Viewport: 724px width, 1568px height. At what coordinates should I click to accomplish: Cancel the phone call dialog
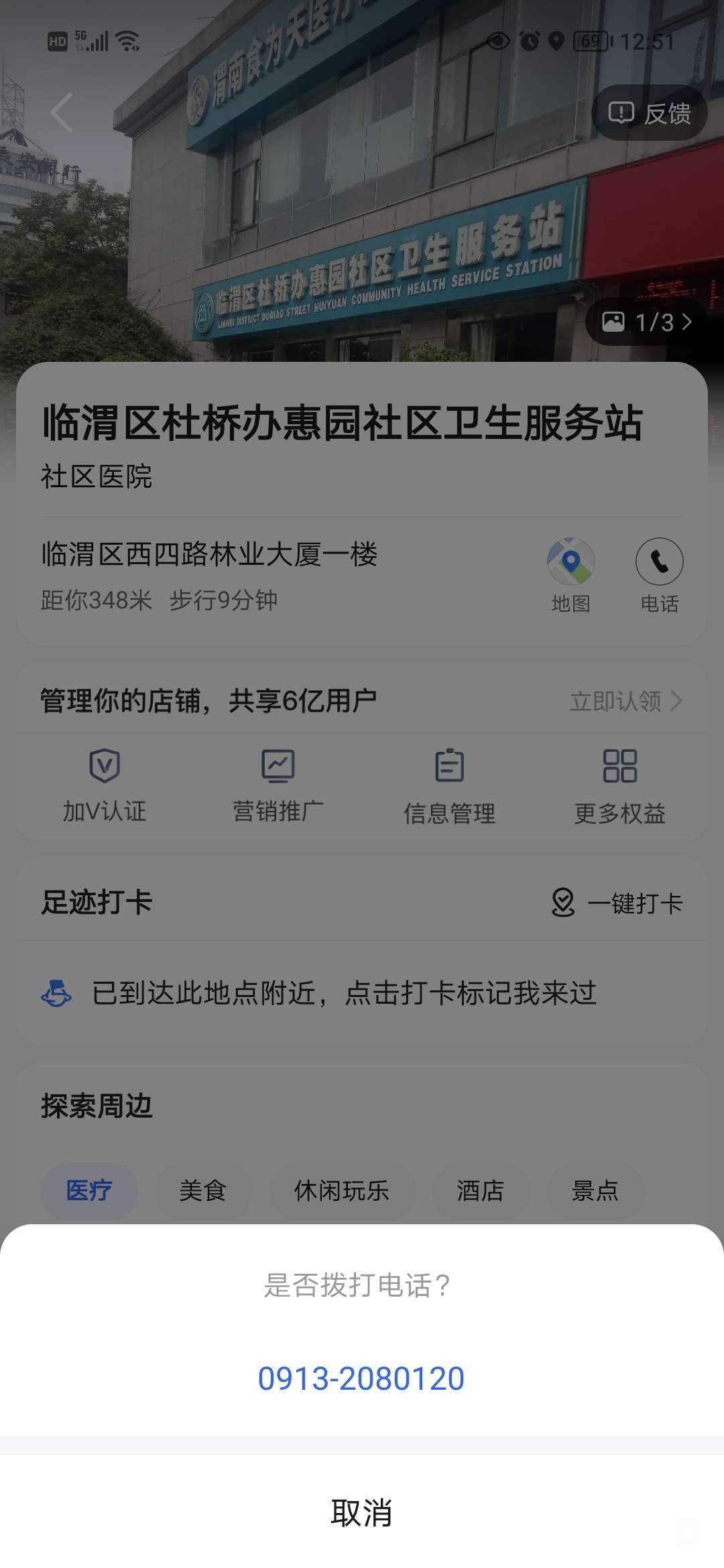(361, 1512)
